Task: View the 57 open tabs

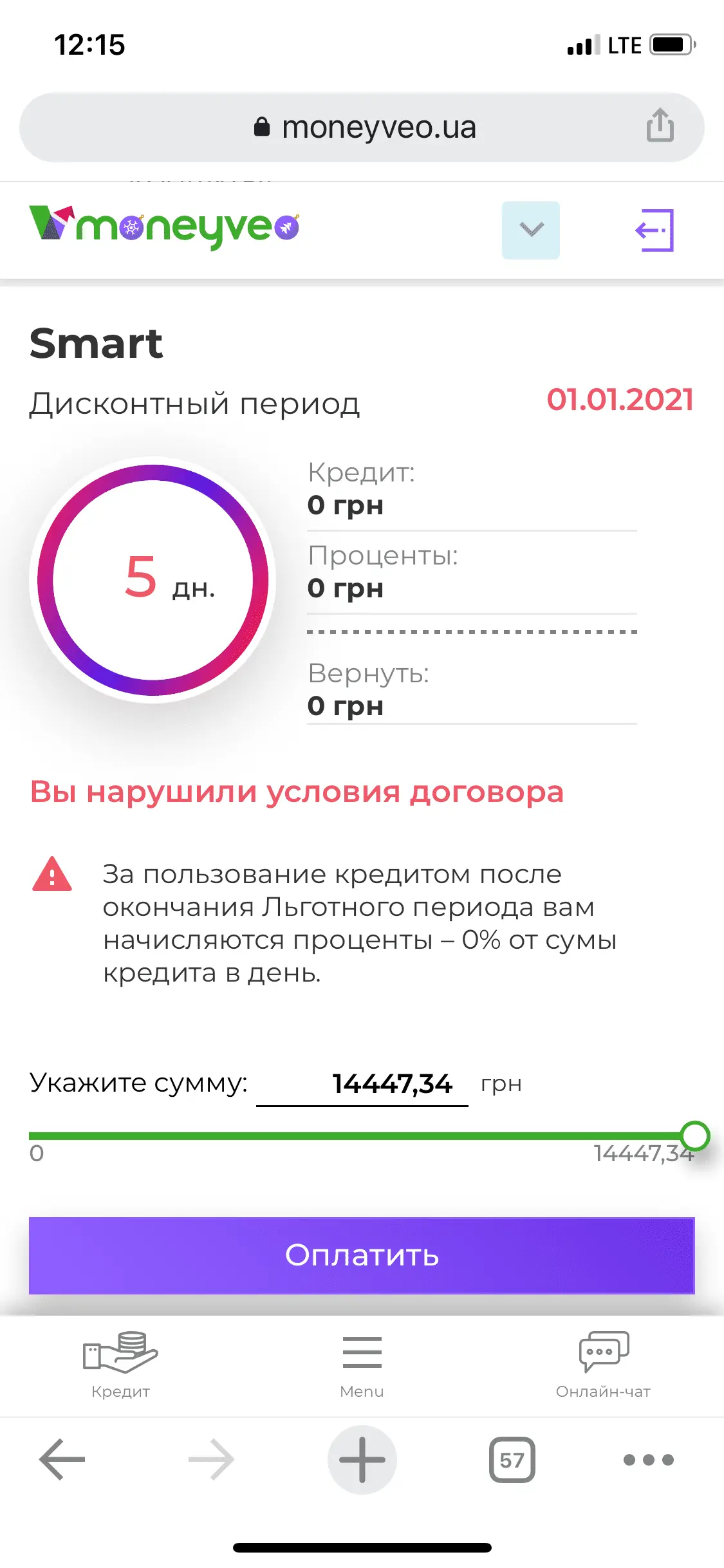Action: (512, 1459)
